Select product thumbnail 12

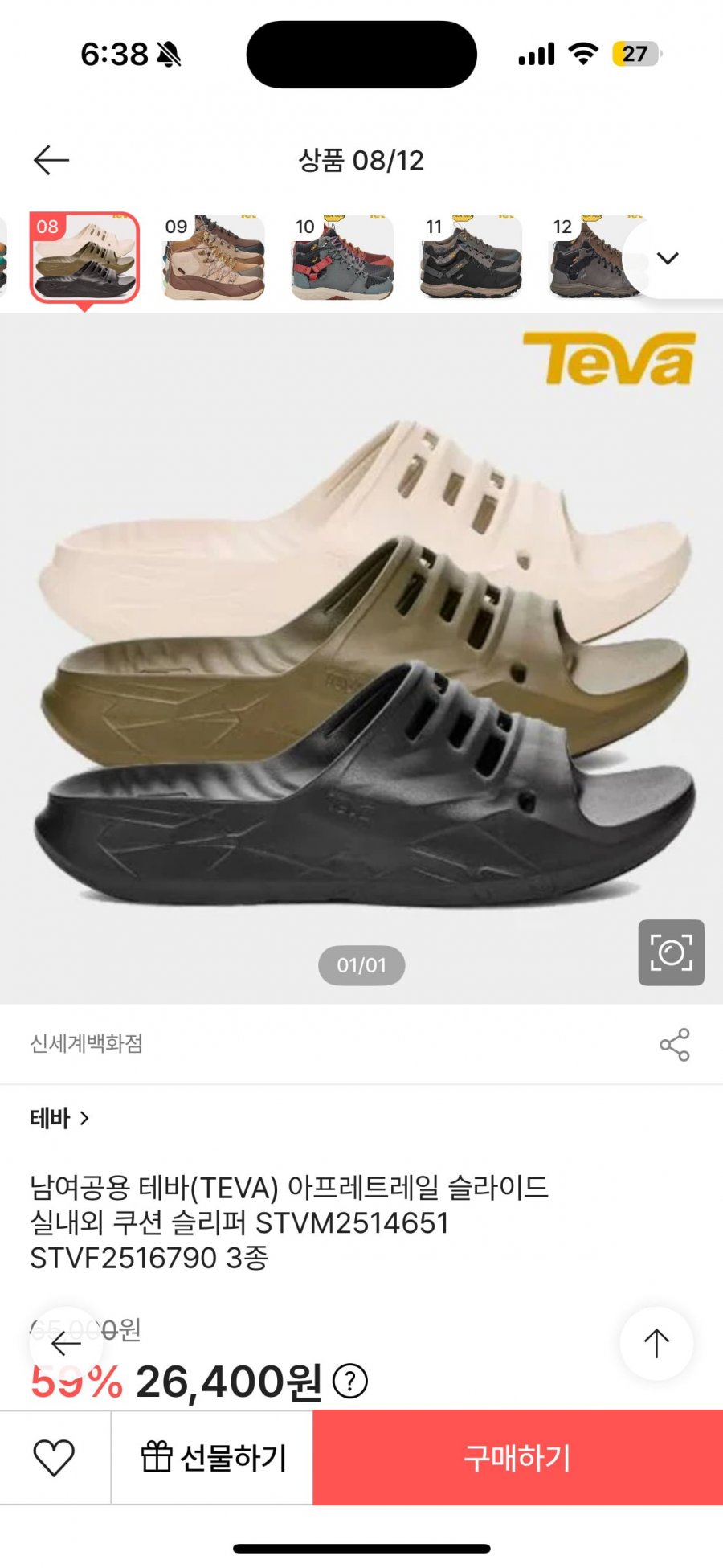(590, 258)
